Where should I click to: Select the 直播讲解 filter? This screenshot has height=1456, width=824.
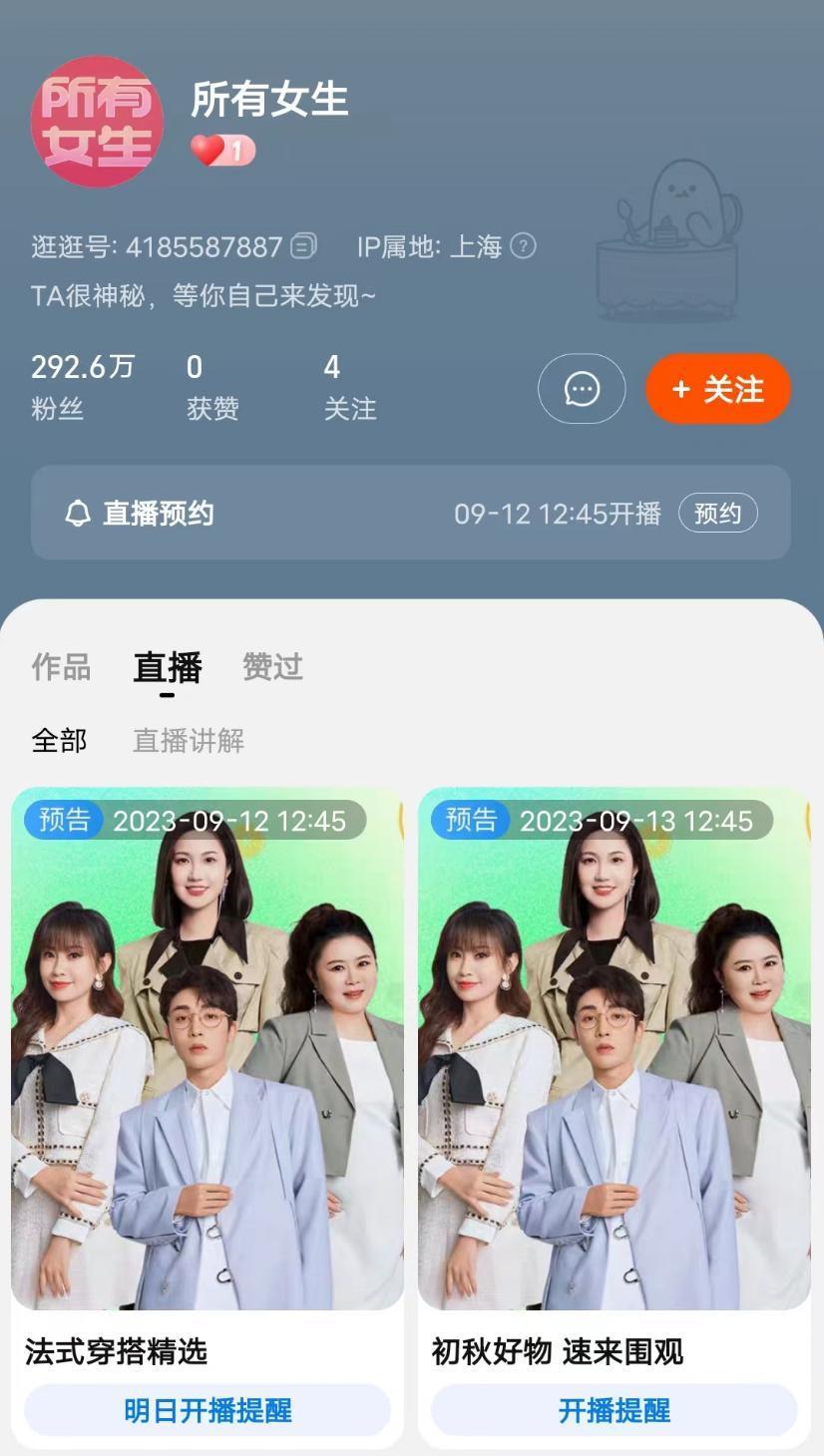(x=190, y=739)
